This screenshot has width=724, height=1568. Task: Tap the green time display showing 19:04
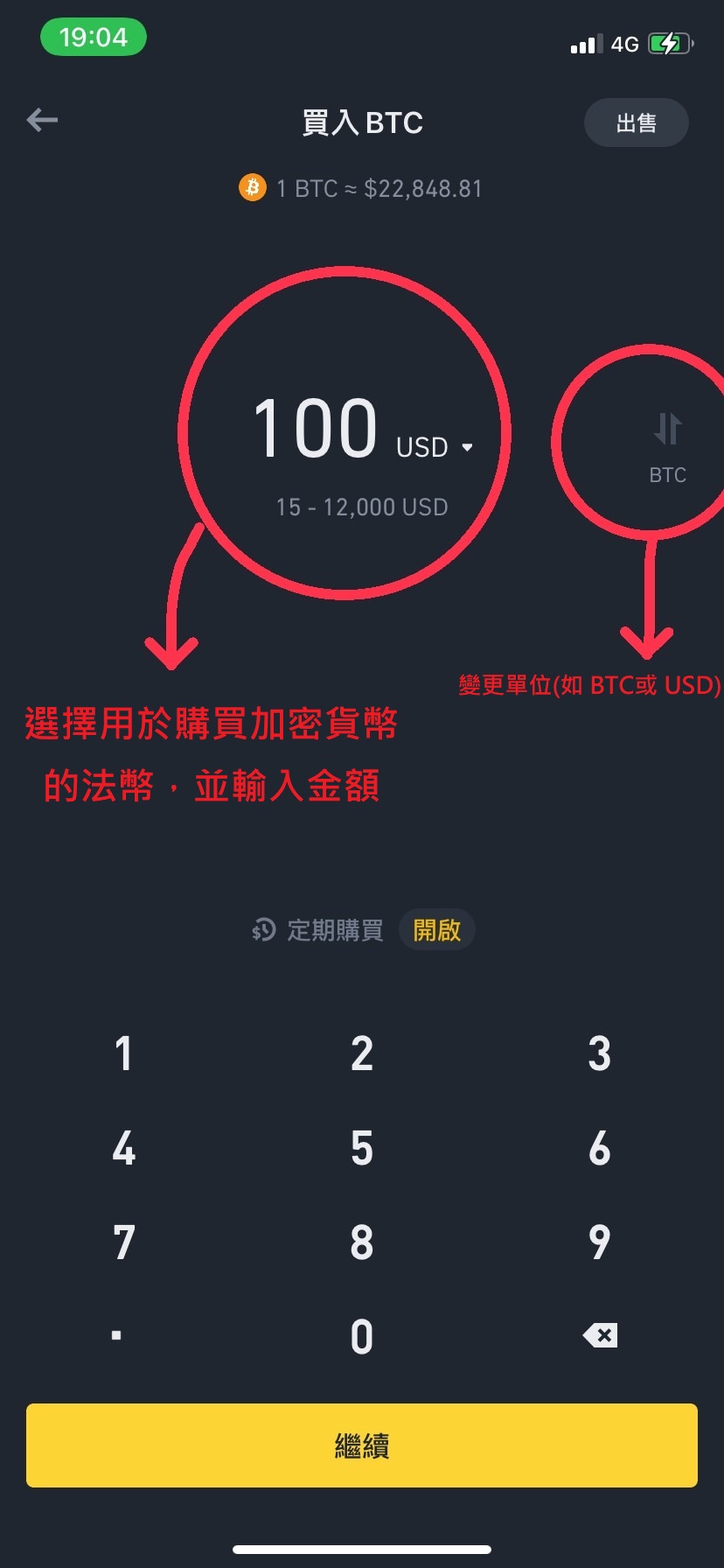tap(94, 37)
